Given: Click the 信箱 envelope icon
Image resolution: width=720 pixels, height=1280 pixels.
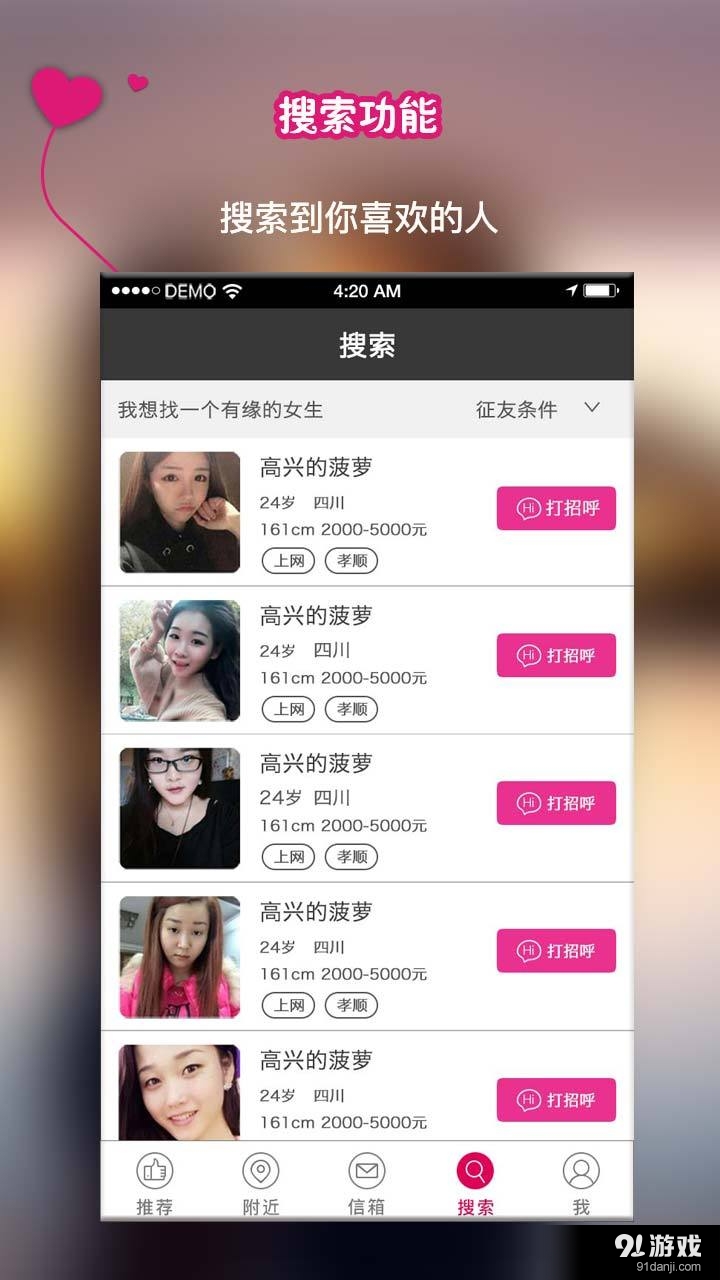Looking at the screenshot, I should 368,1170.
